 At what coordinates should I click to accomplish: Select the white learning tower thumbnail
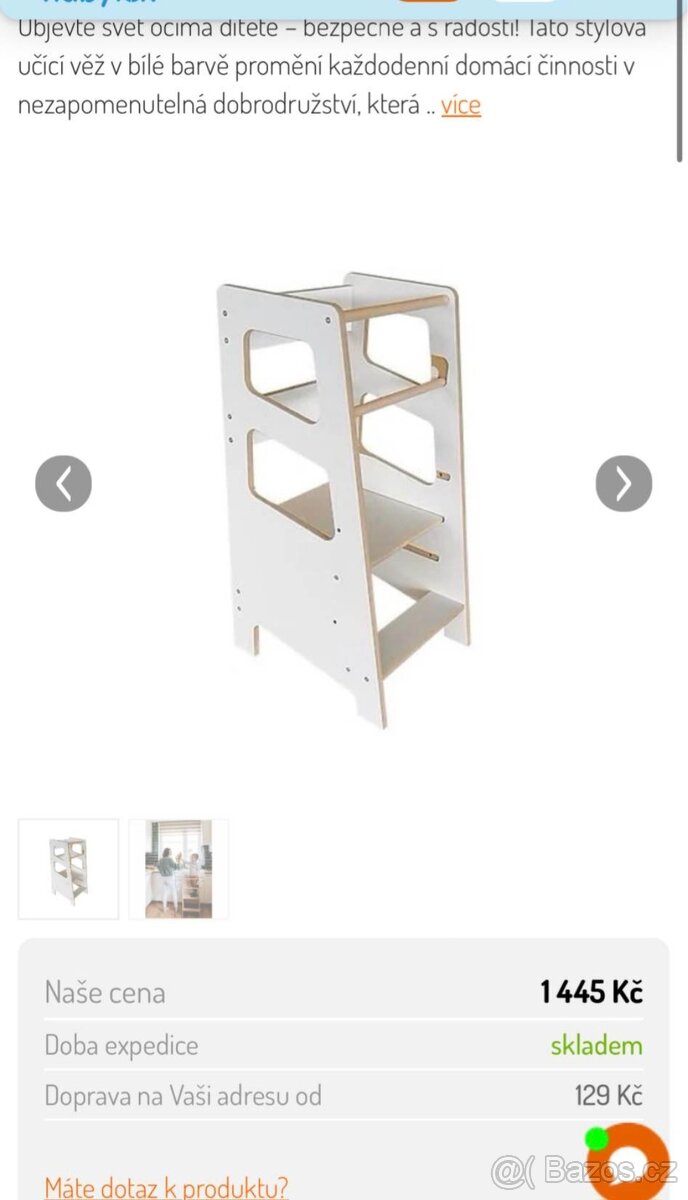click(68, 869)
